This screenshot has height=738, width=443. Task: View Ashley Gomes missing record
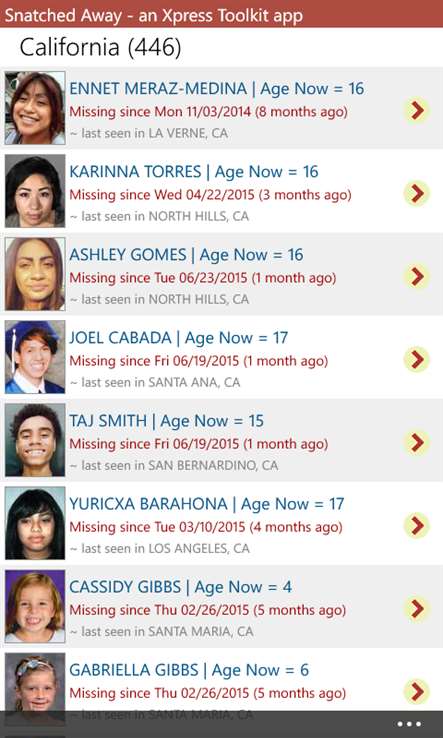221,274
